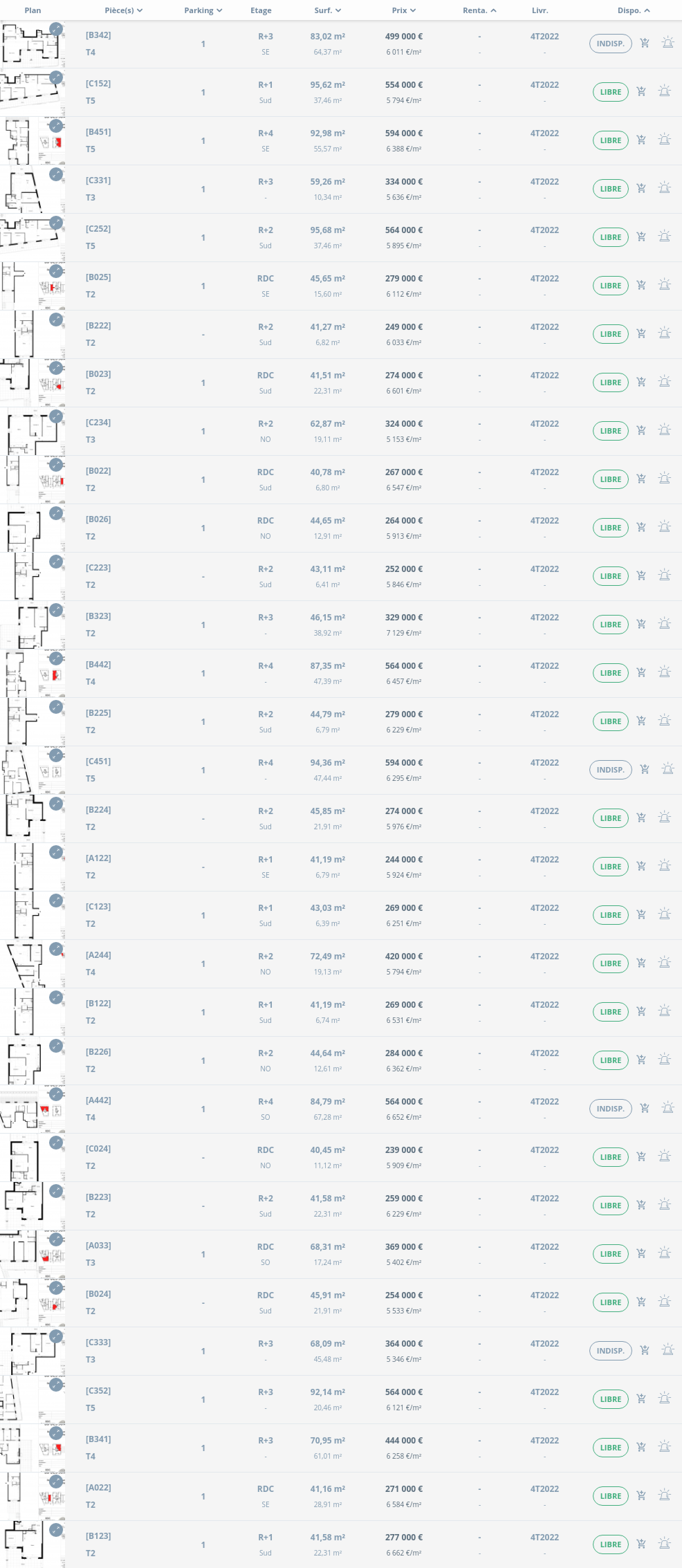Open floor plan thumbnail for B342

32,44
